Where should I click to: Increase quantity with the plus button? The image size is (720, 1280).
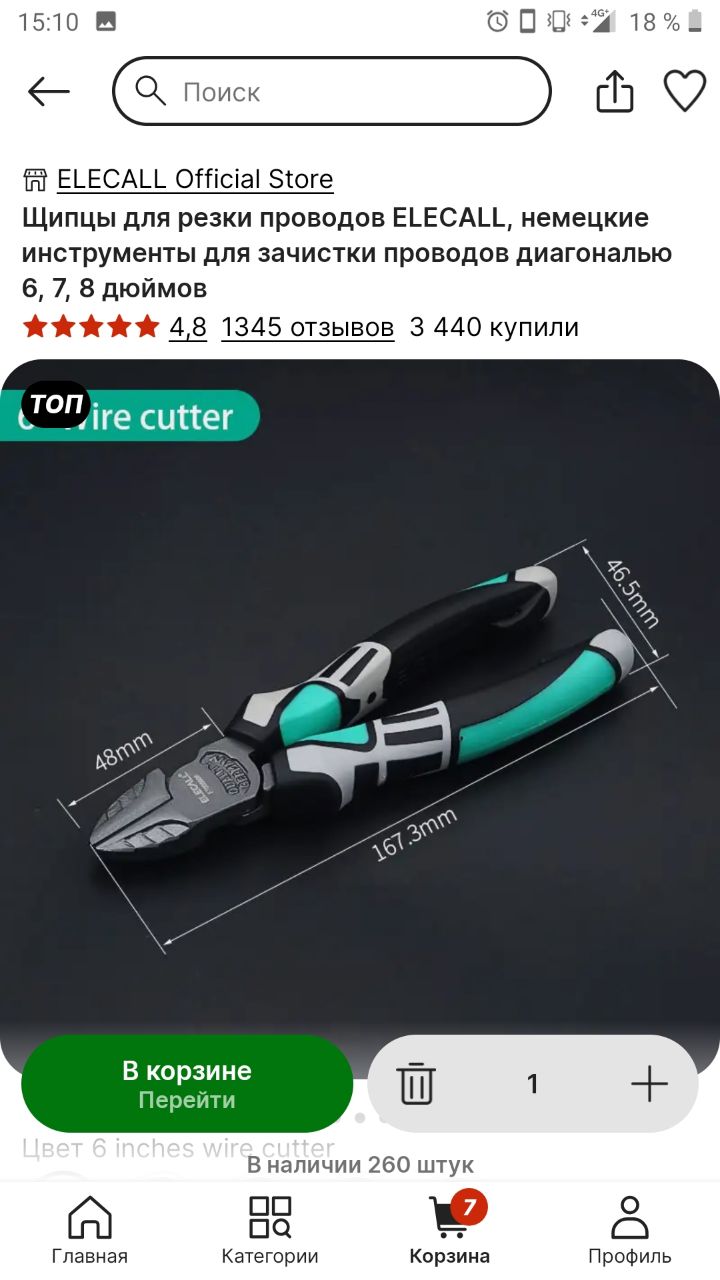(x=649, y=1084)
